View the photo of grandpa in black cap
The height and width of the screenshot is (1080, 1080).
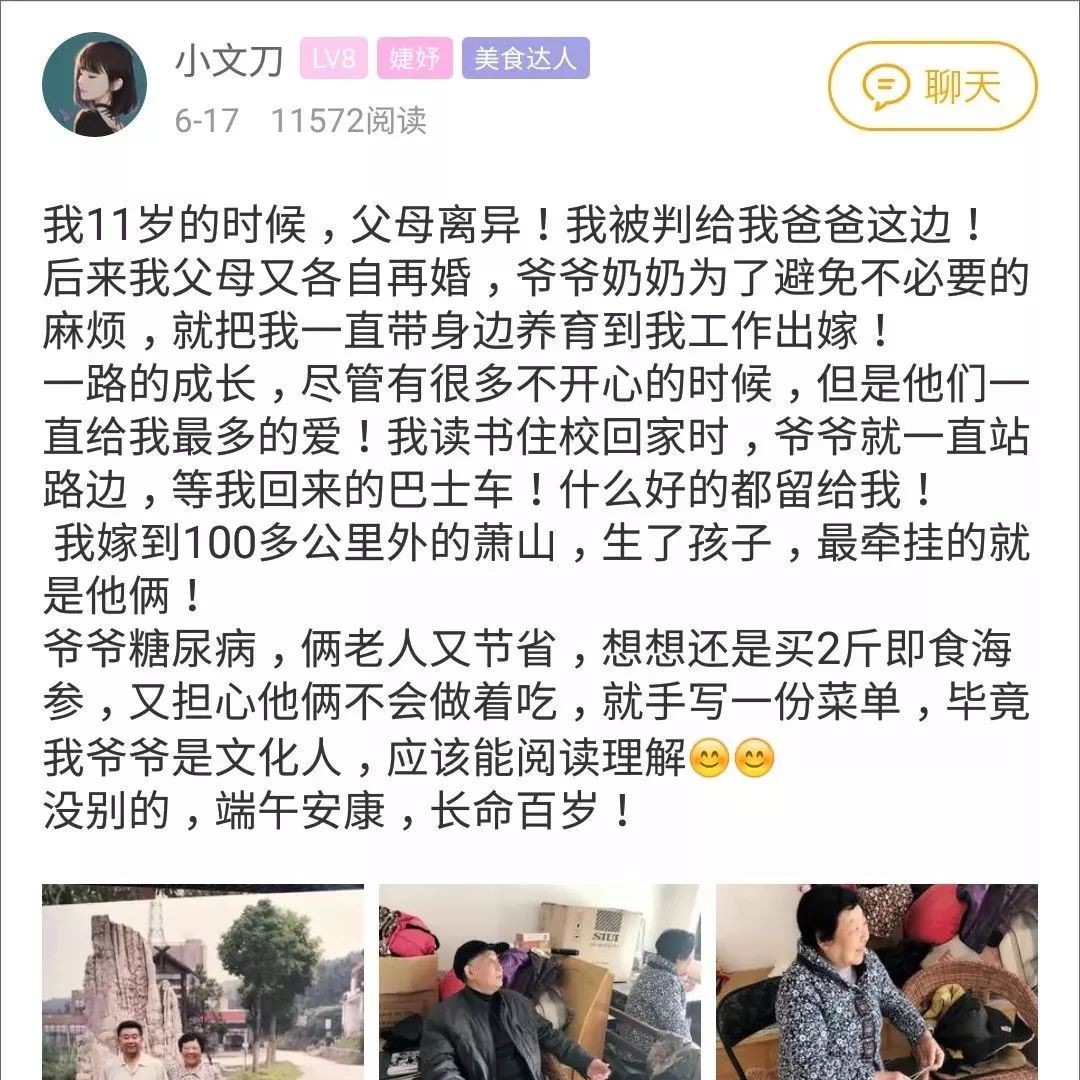(540, 982)
